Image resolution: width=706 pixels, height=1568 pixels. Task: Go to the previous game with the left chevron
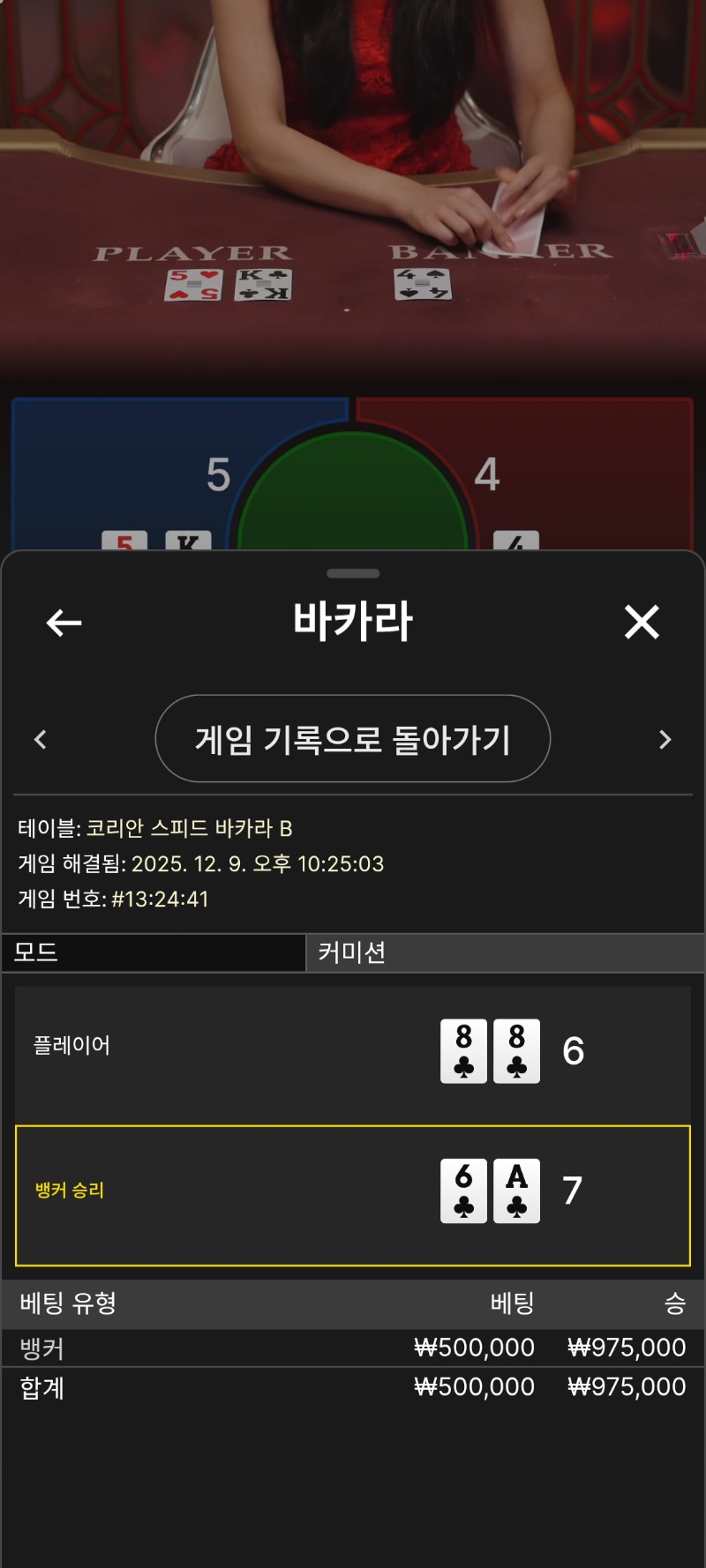(40, 739)
